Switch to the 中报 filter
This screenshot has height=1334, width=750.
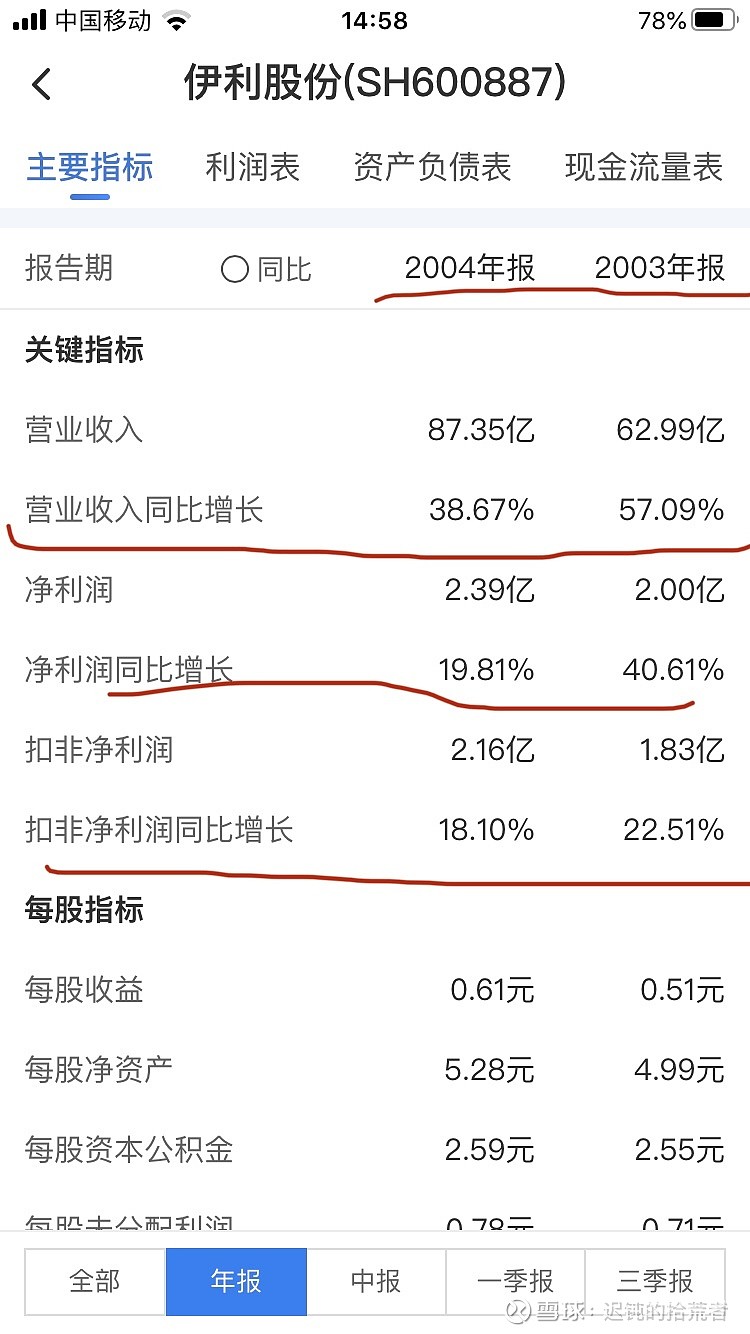376,1281
